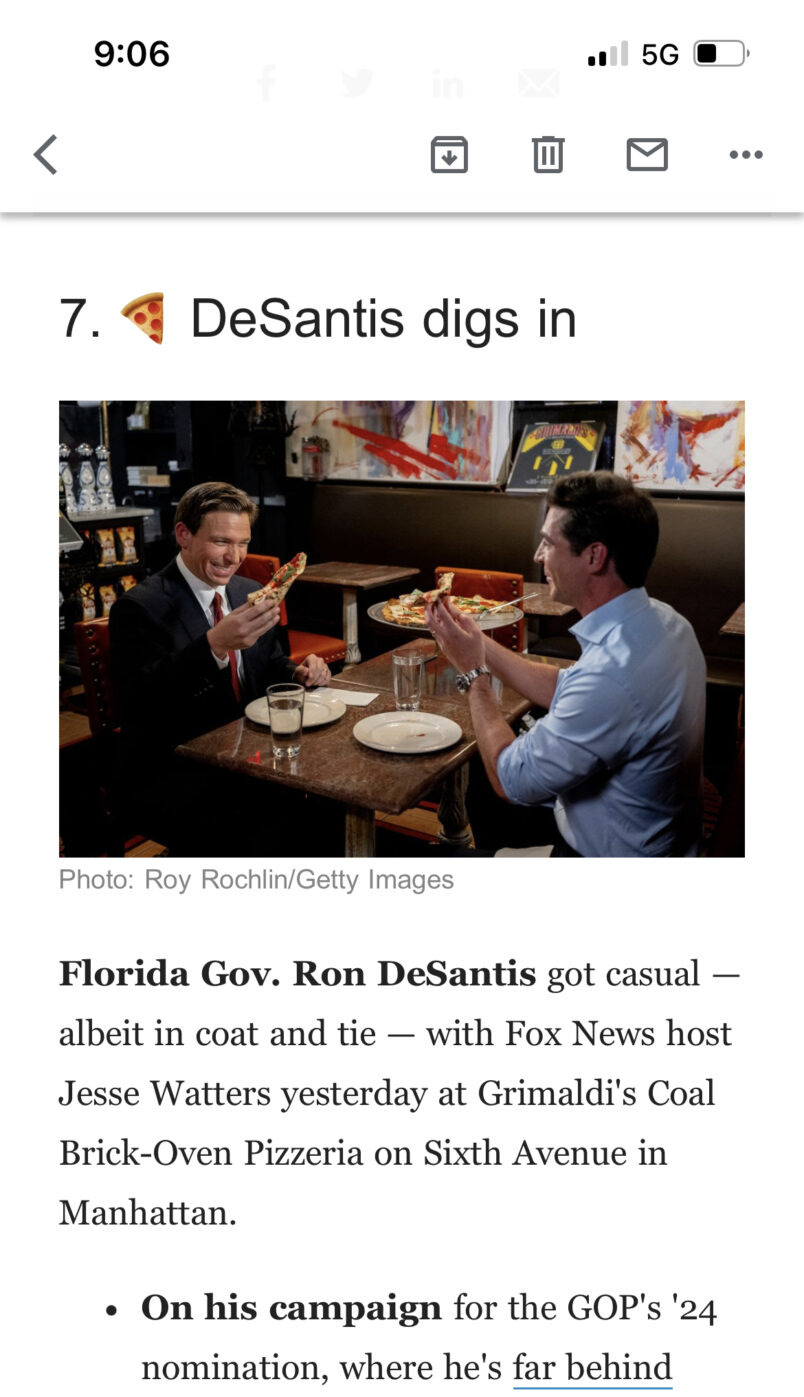Open the three-dot overflow menu
This screenshot has height=1397, width=804.
tap(746, 155)
